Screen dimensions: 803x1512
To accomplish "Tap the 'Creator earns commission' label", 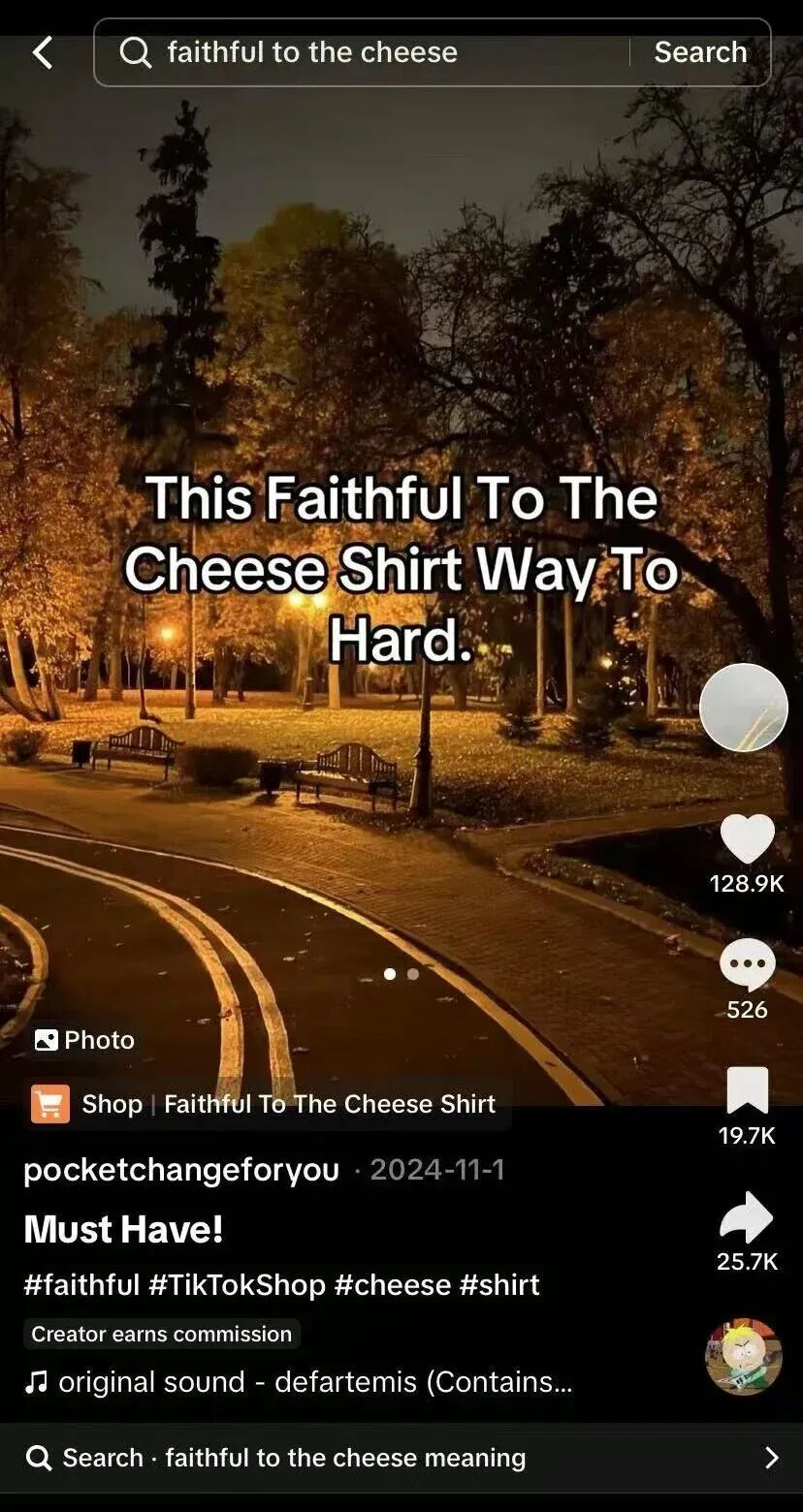I will [x=162, y=1334].
